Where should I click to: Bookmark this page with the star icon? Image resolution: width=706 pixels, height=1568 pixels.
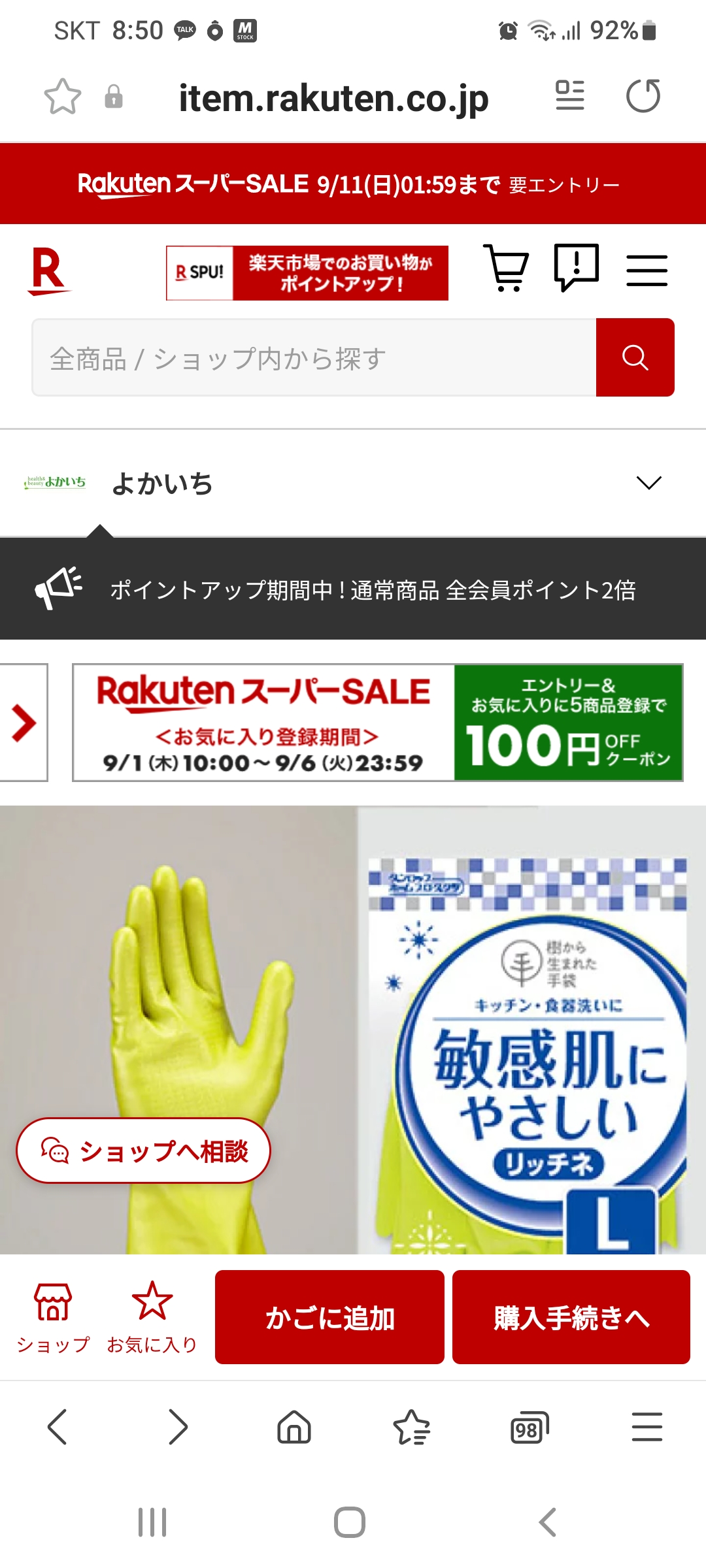click(x=63, y=97)
